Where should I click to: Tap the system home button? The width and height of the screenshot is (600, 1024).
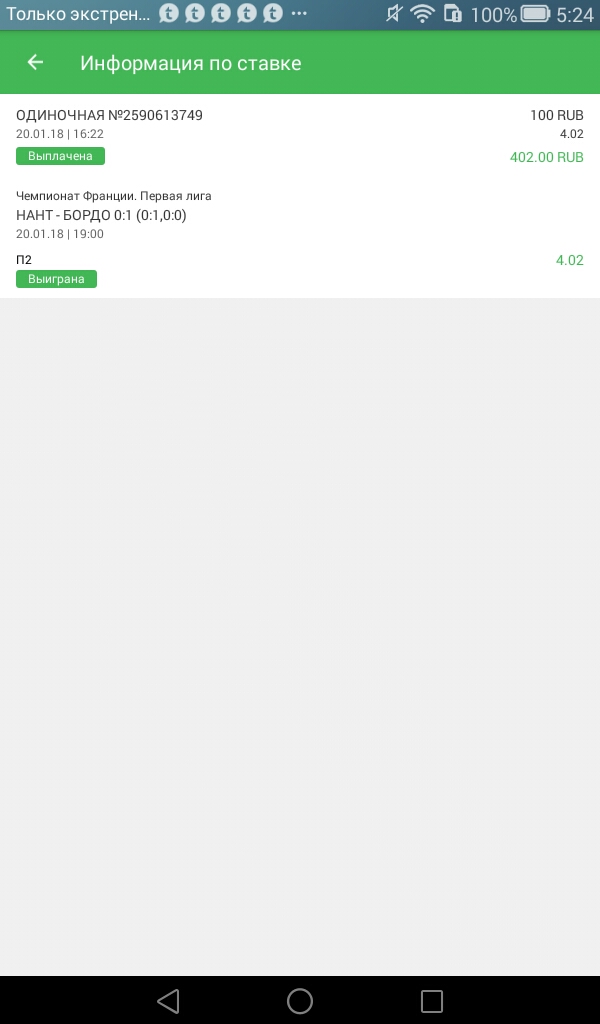tap(300, 1001)
